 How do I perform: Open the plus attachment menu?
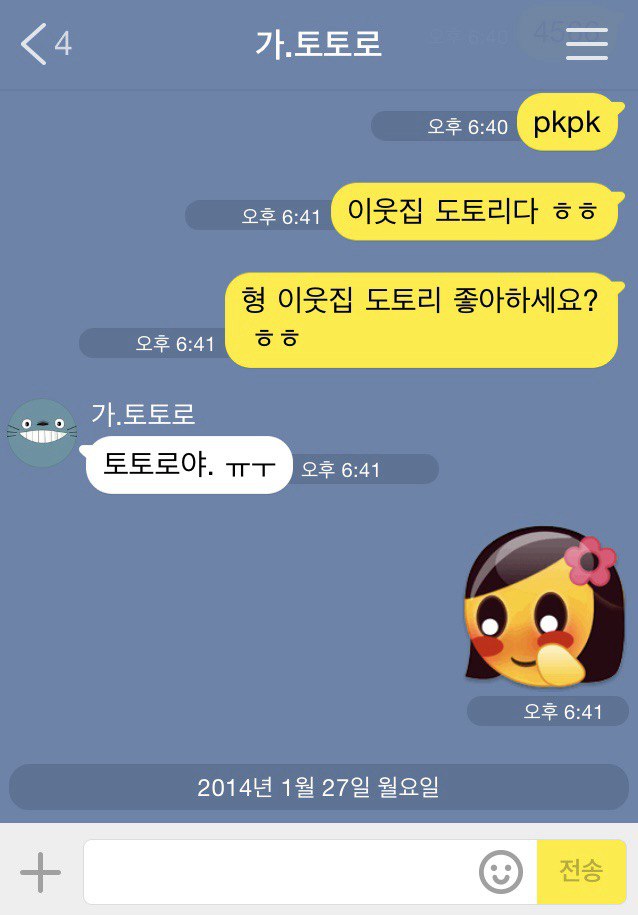tap(40, 872)
